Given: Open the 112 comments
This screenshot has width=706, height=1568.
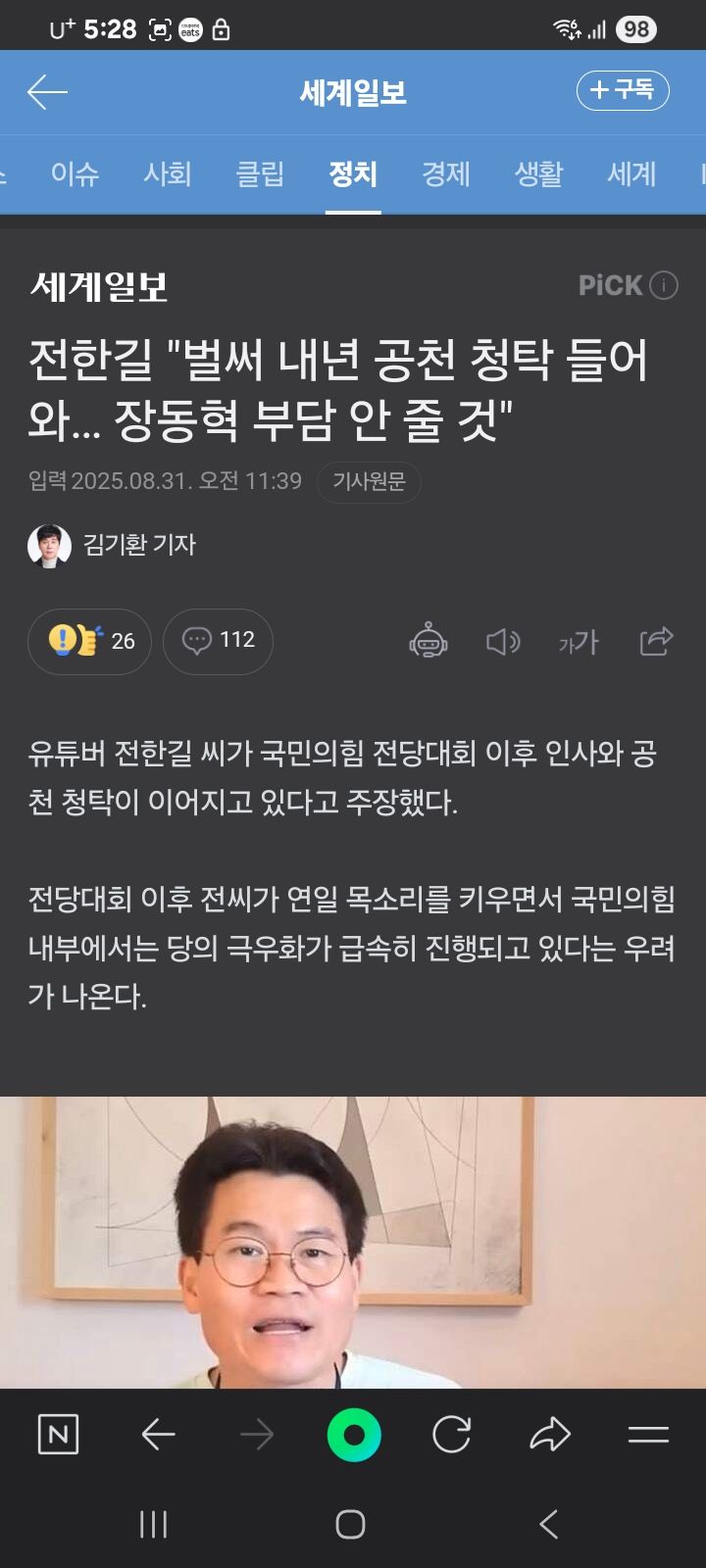Looking at the screenshot, I should pyautogui.click(x=218, y=641).
